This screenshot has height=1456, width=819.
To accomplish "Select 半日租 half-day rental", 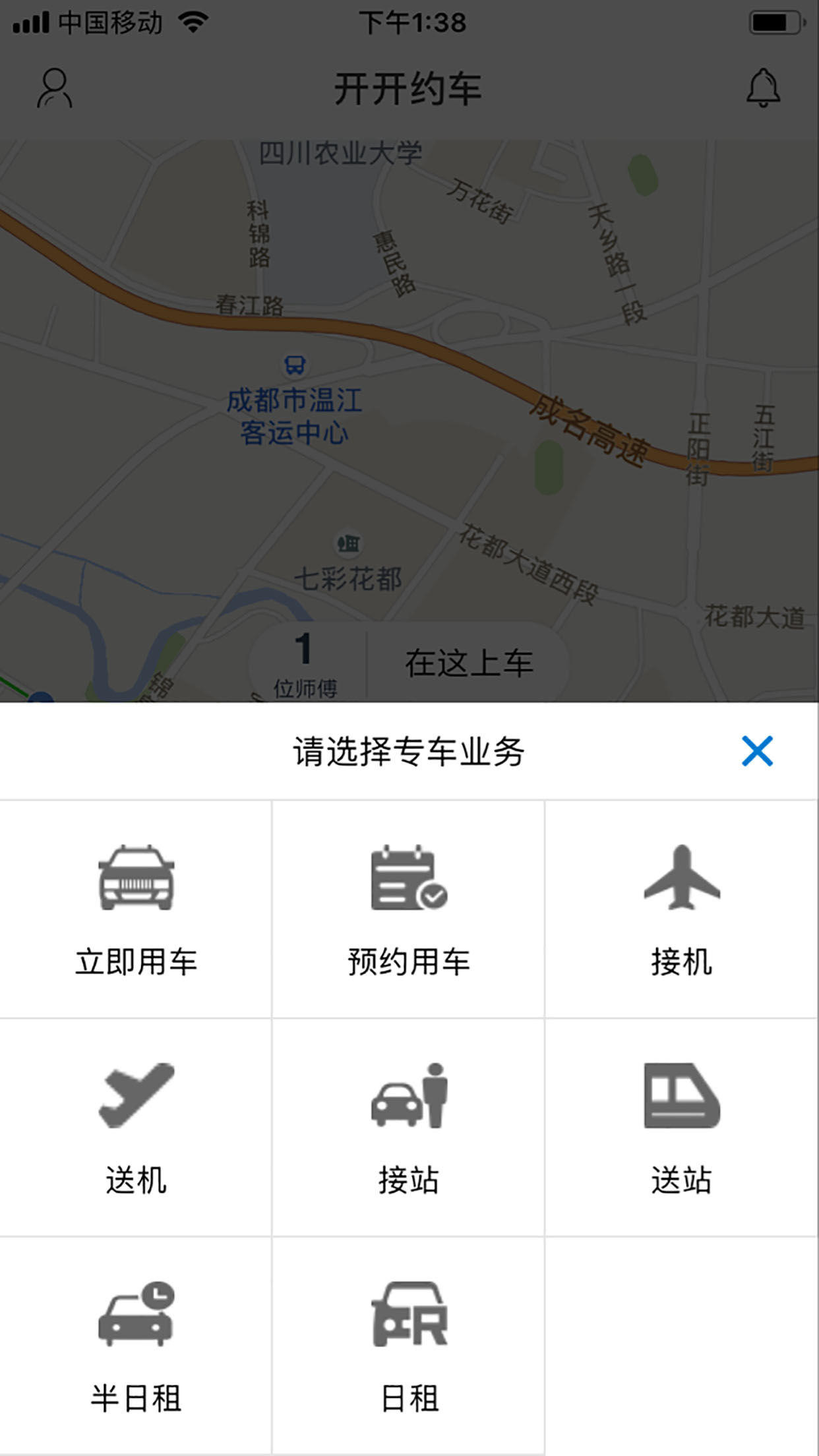I will tap(136, 1346).
